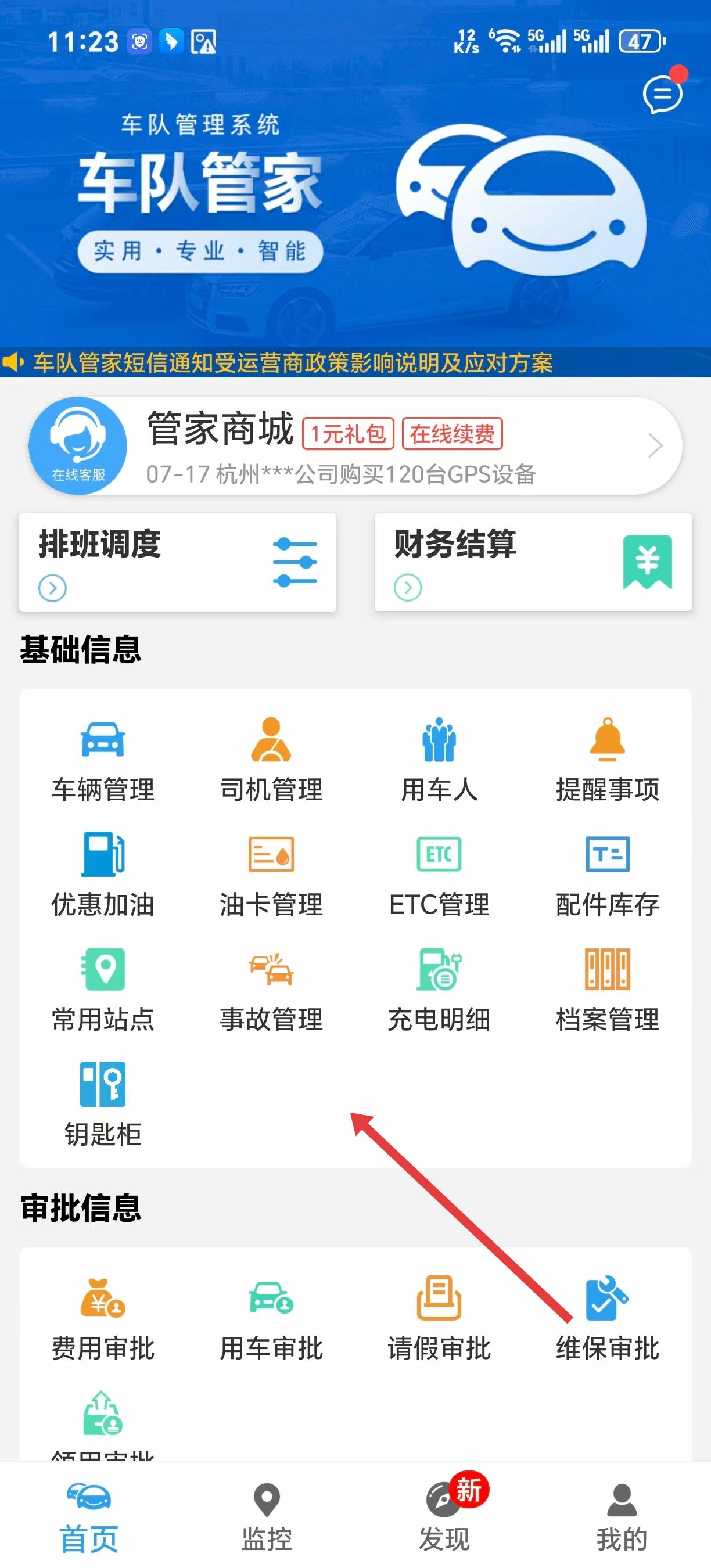Expand 财务结算 via its circular arrow
This screenshot has height=1568, width=711.
409,588
